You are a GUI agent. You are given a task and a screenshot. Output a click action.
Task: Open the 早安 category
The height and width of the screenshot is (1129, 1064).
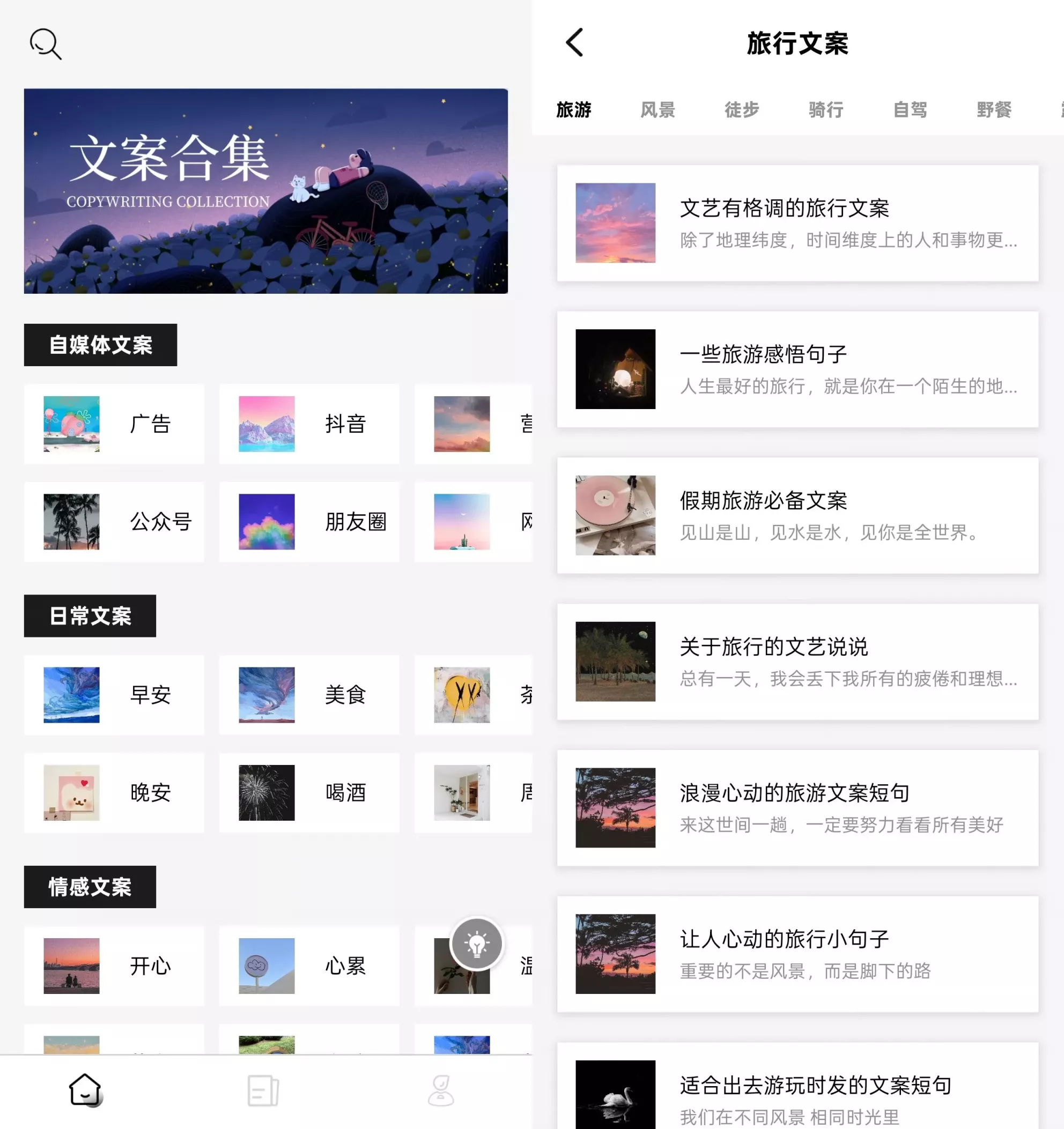[x=114, y=695]
